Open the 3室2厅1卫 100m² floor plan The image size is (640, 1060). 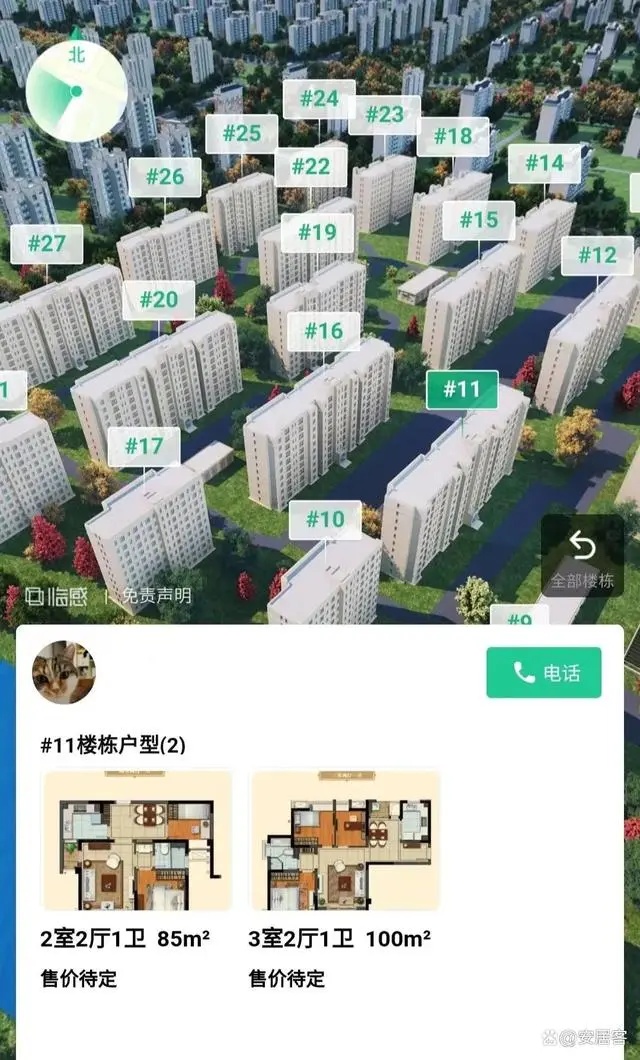tap(345, 841)
